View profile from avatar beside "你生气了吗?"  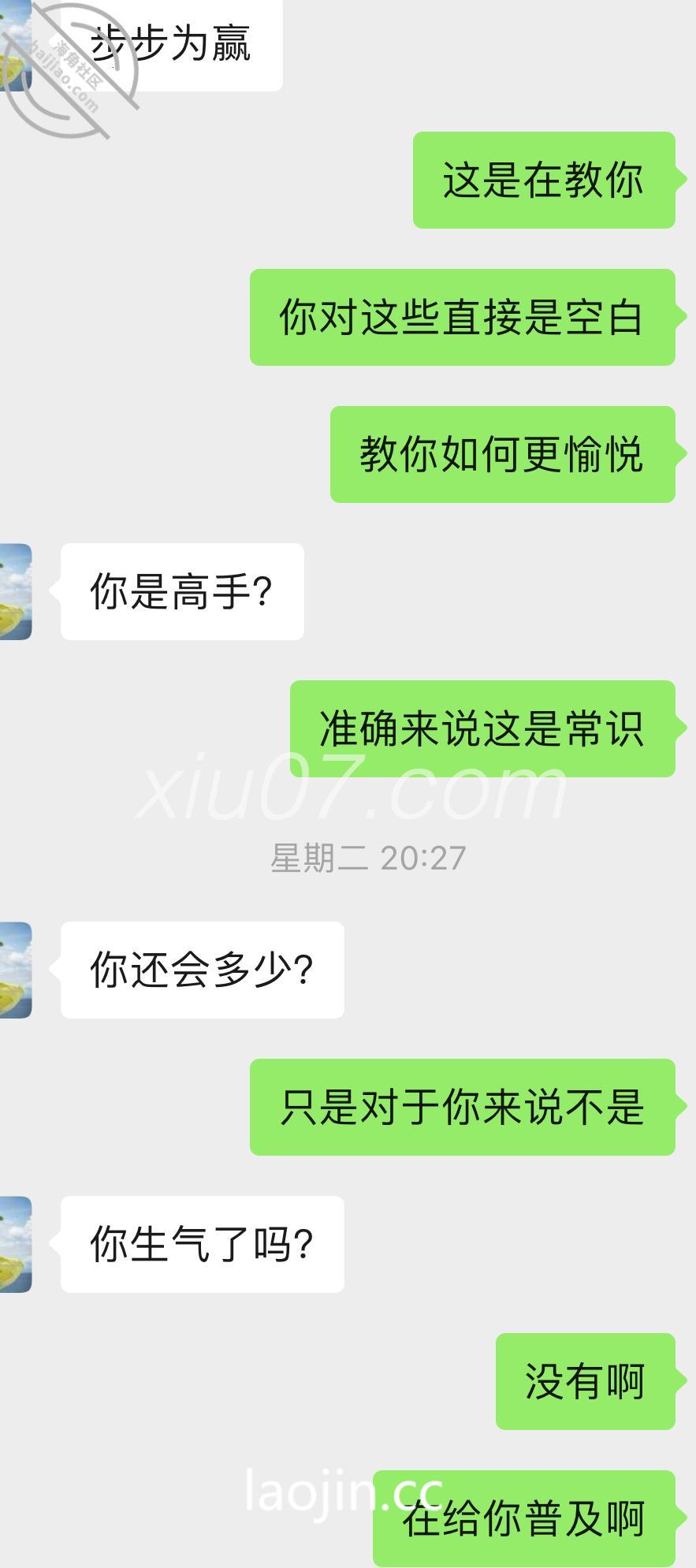[x=16, y=1244]
